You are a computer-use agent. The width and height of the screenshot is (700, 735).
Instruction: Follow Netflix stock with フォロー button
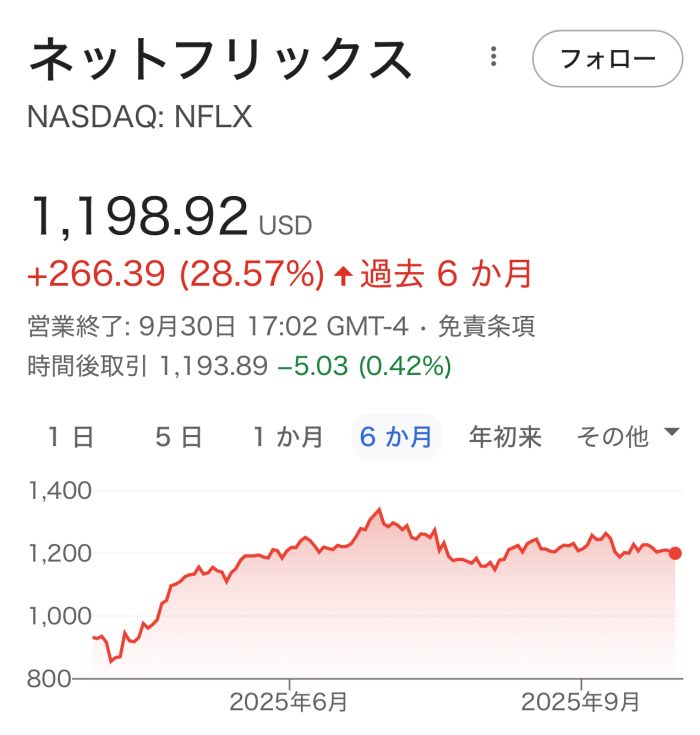[608, 58]
